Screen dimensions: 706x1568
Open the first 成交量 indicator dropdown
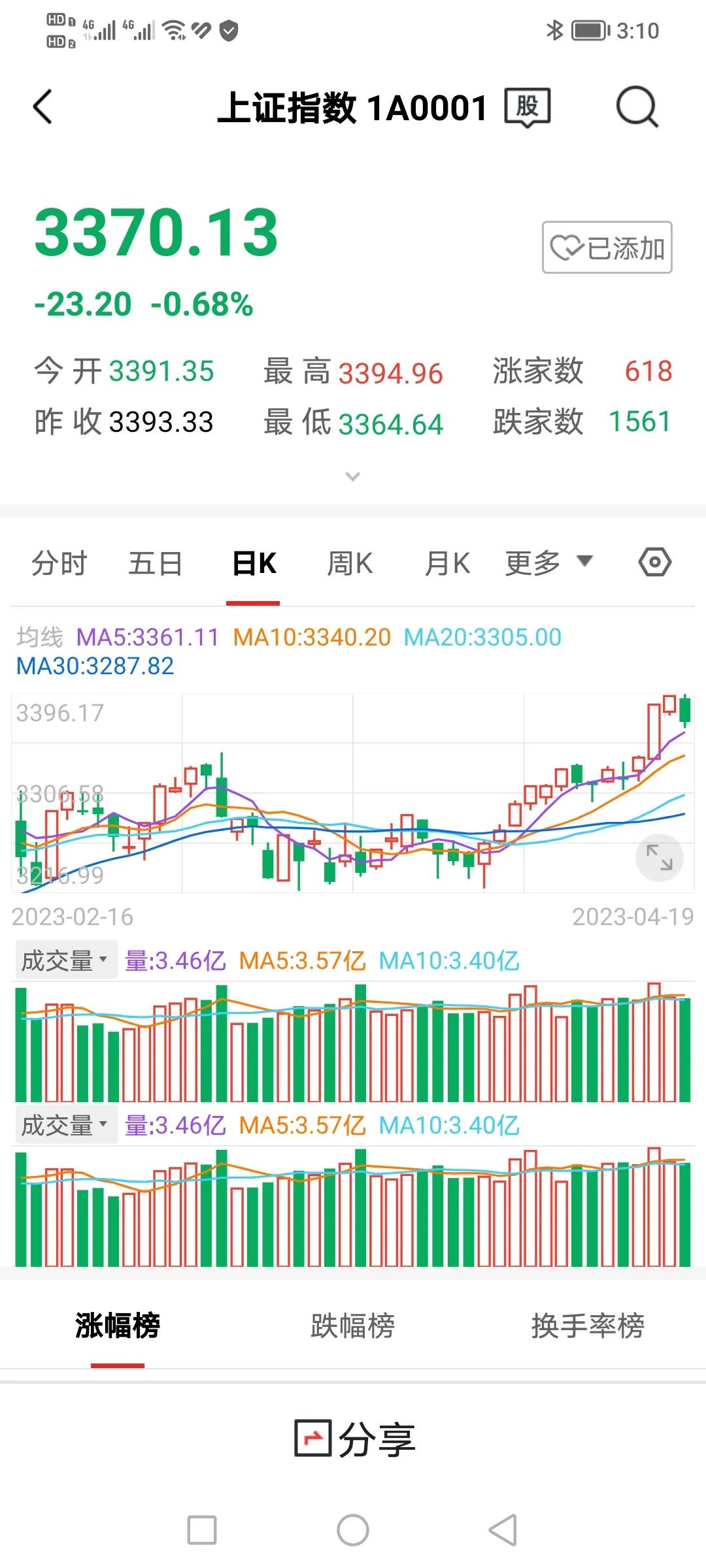pos(63,960)
